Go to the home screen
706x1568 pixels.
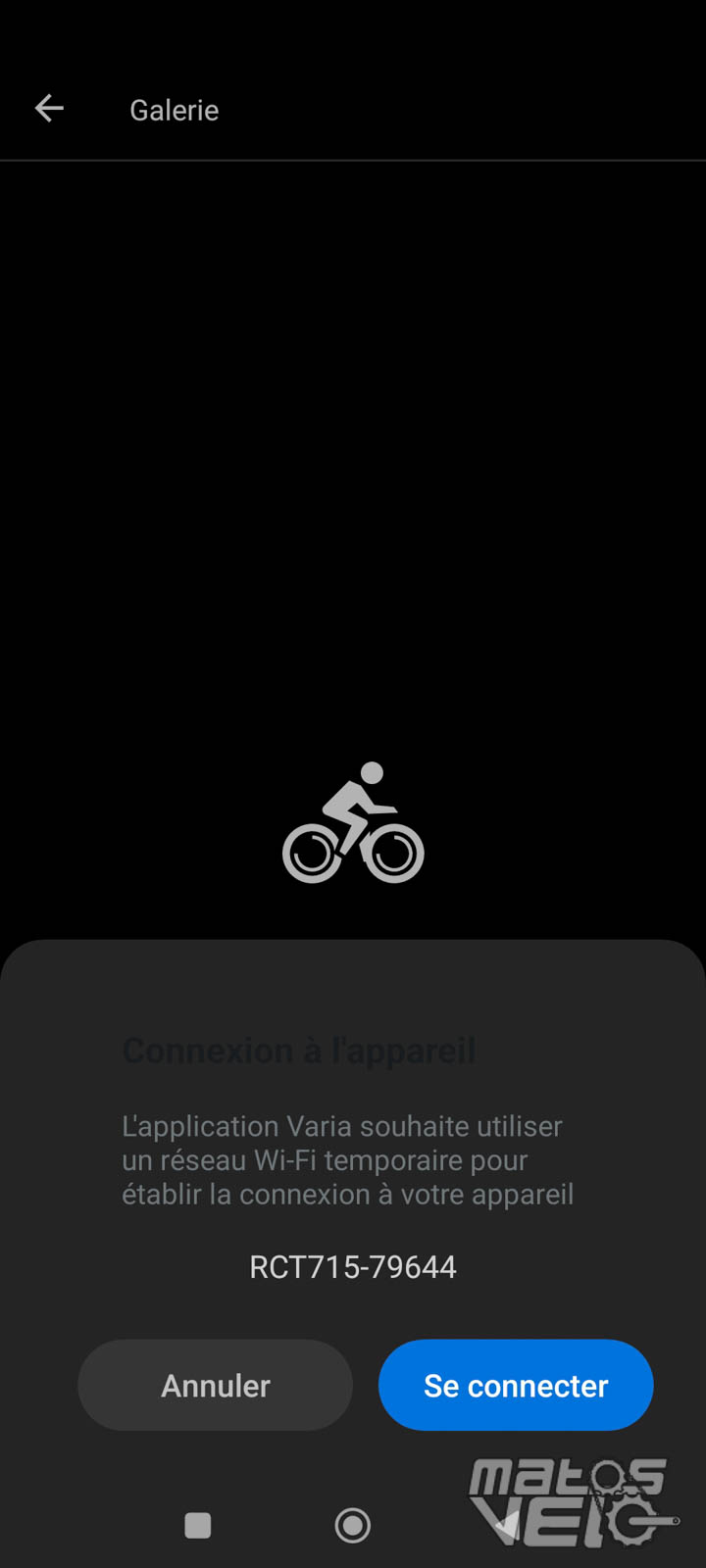pos(353,1525)
